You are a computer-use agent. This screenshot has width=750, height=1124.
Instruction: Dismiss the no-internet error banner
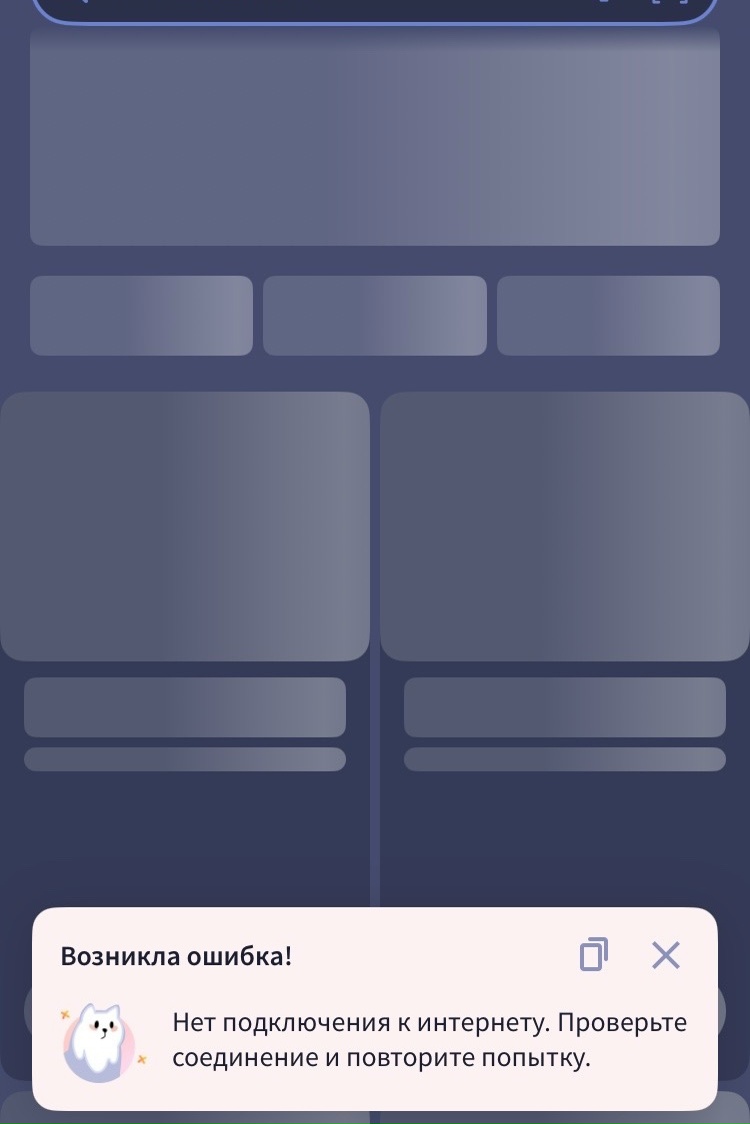click(665, 955)
